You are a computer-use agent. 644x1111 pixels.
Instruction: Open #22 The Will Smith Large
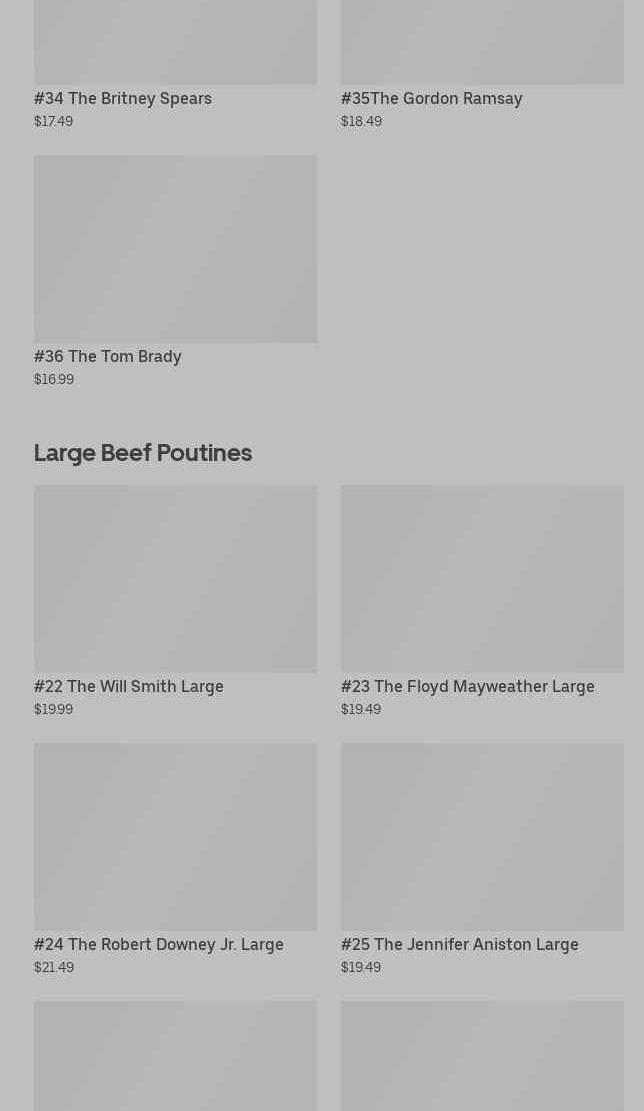pyautogui.click(x=175, y=600)
